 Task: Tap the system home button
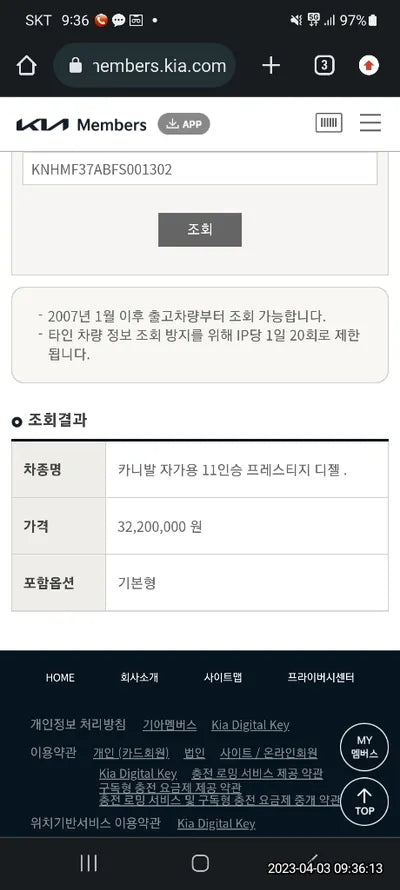pos(200,863)
